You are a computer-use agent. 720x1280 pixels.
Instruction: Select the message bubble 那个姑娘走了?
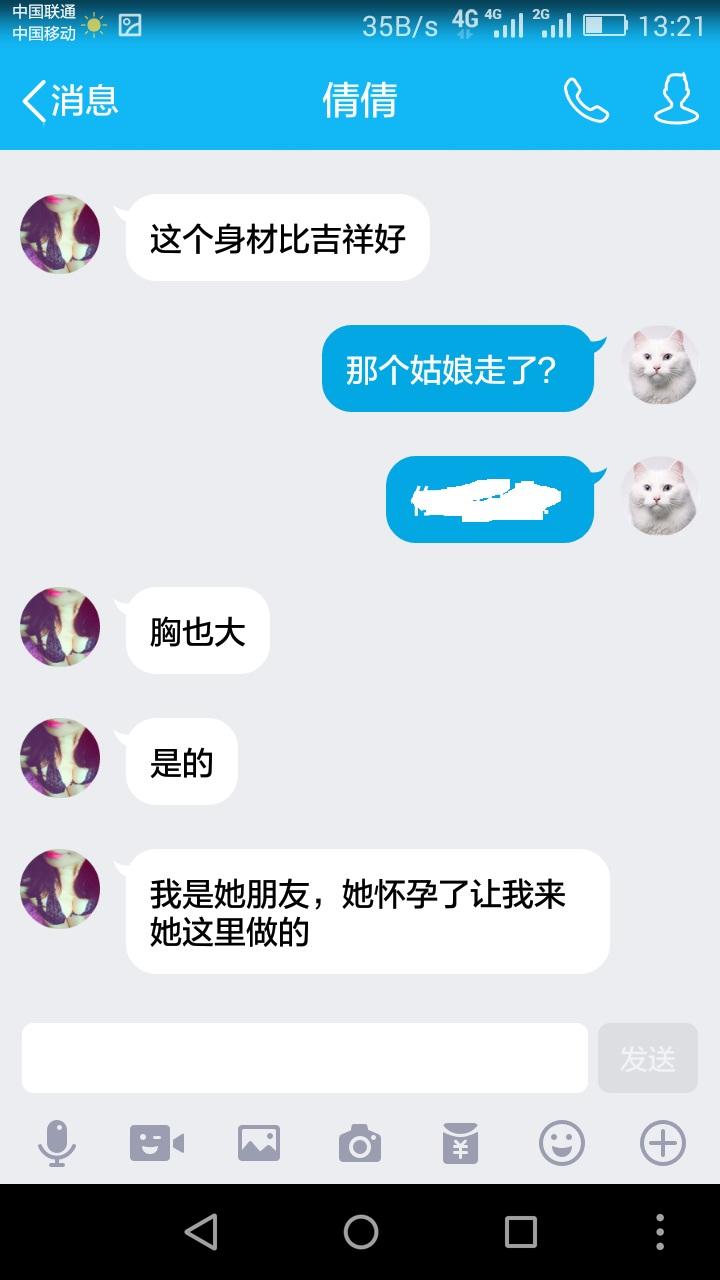click(x=458, y=368)
